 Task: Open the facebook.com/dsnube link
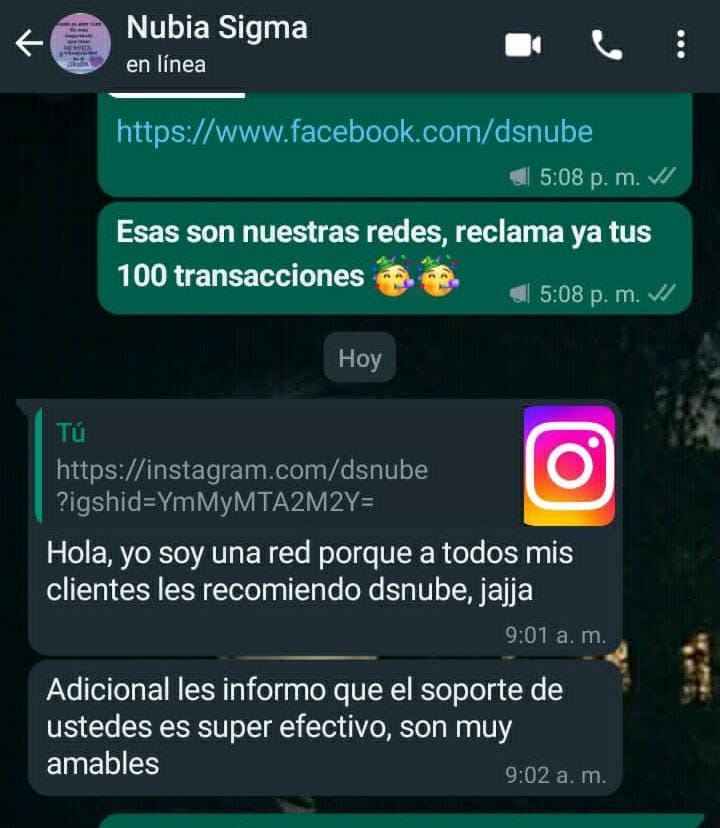coord(354,132)
